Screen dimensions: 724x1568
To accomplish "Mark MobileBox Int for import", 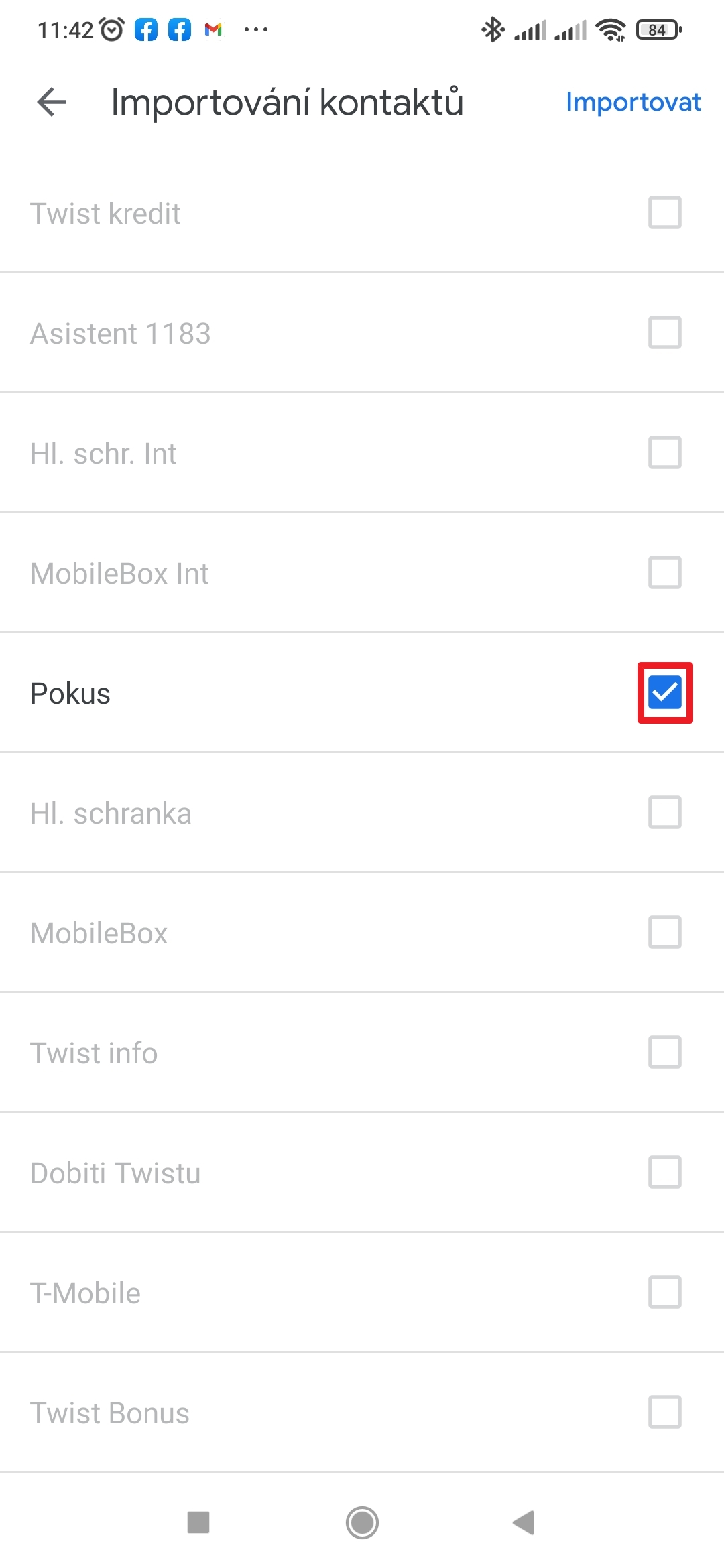I will click(664, 573).
